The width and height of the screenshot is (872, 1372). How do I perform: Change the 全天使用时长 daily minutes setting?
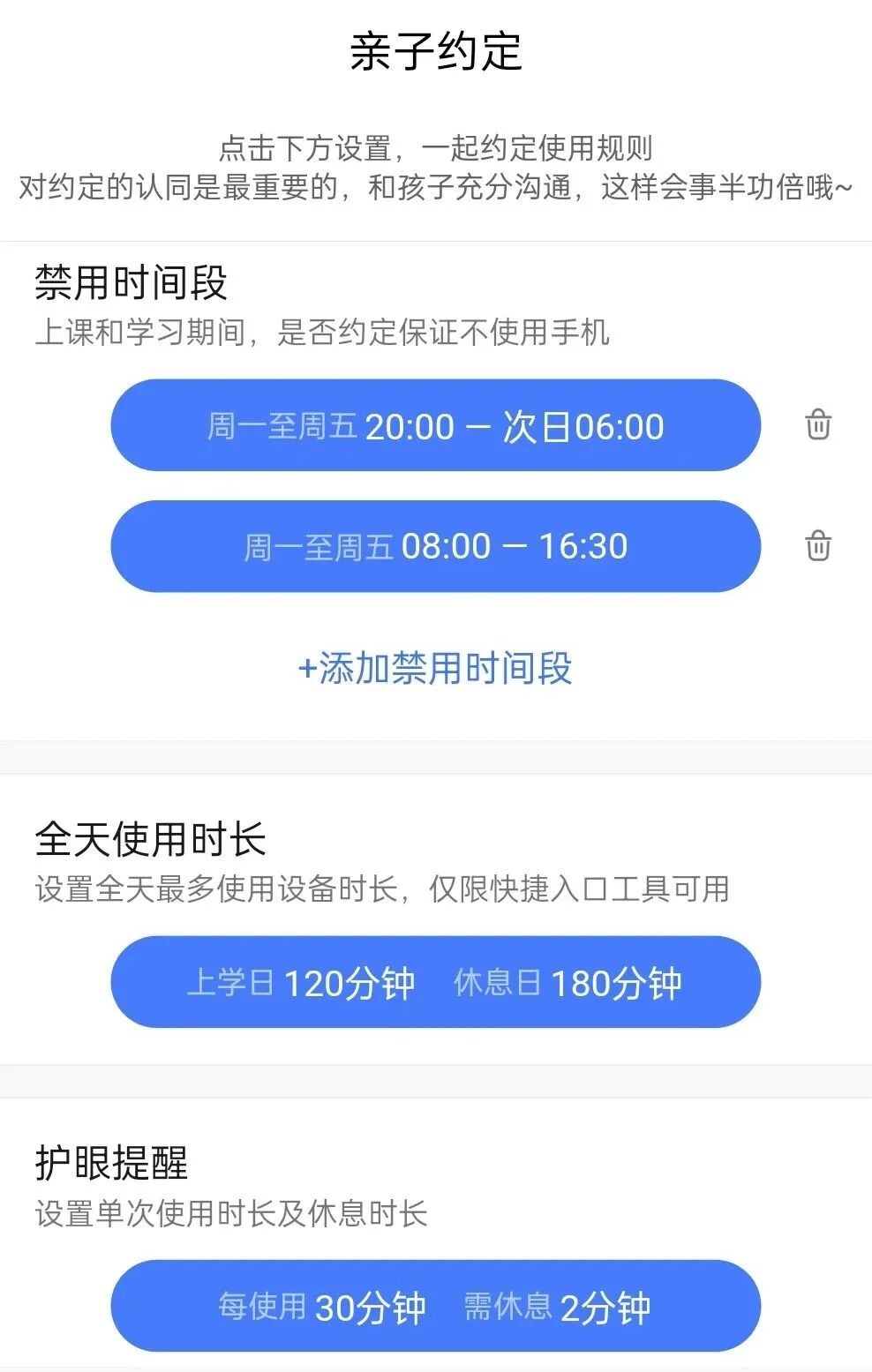tap(435, 982)
